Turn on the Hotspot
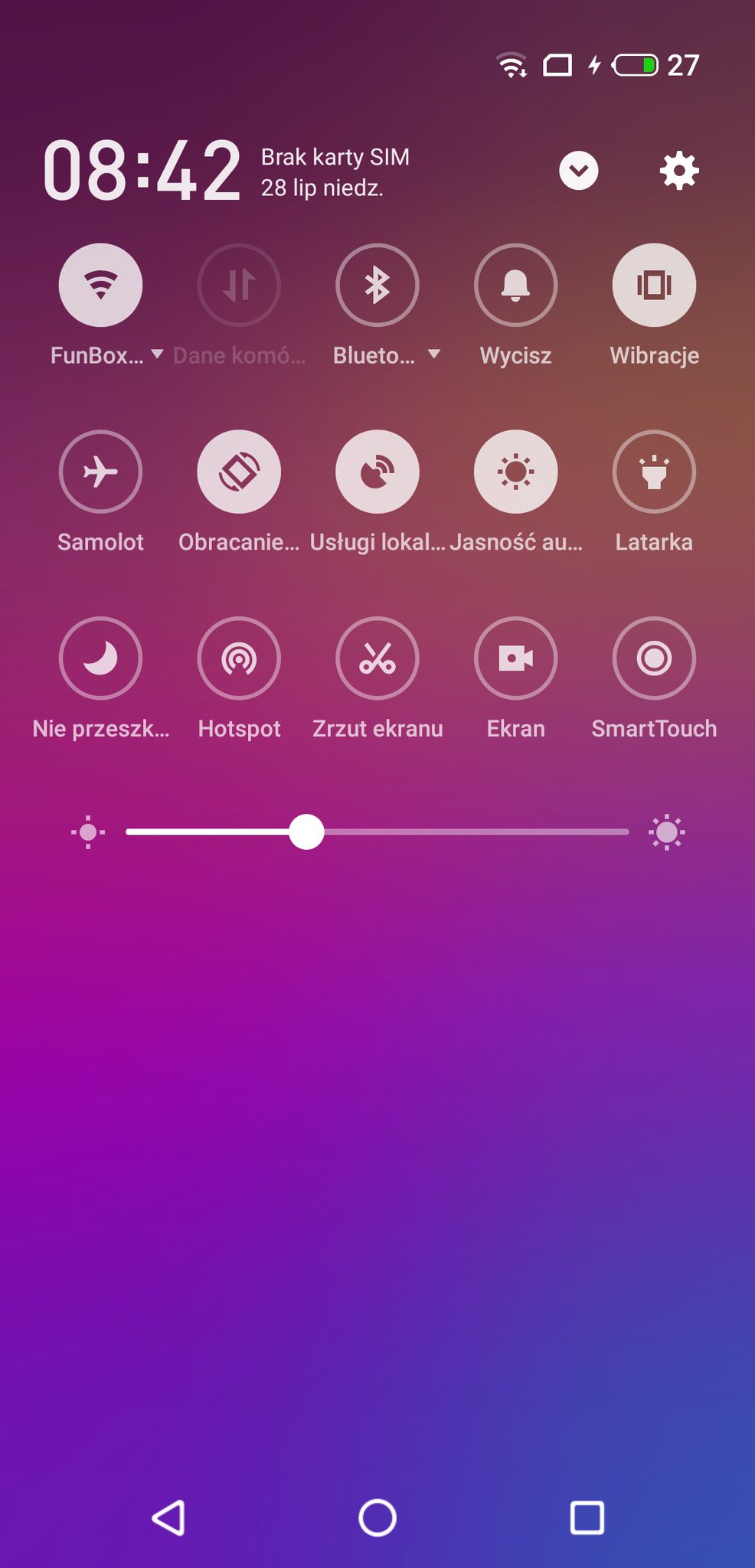 239,658
